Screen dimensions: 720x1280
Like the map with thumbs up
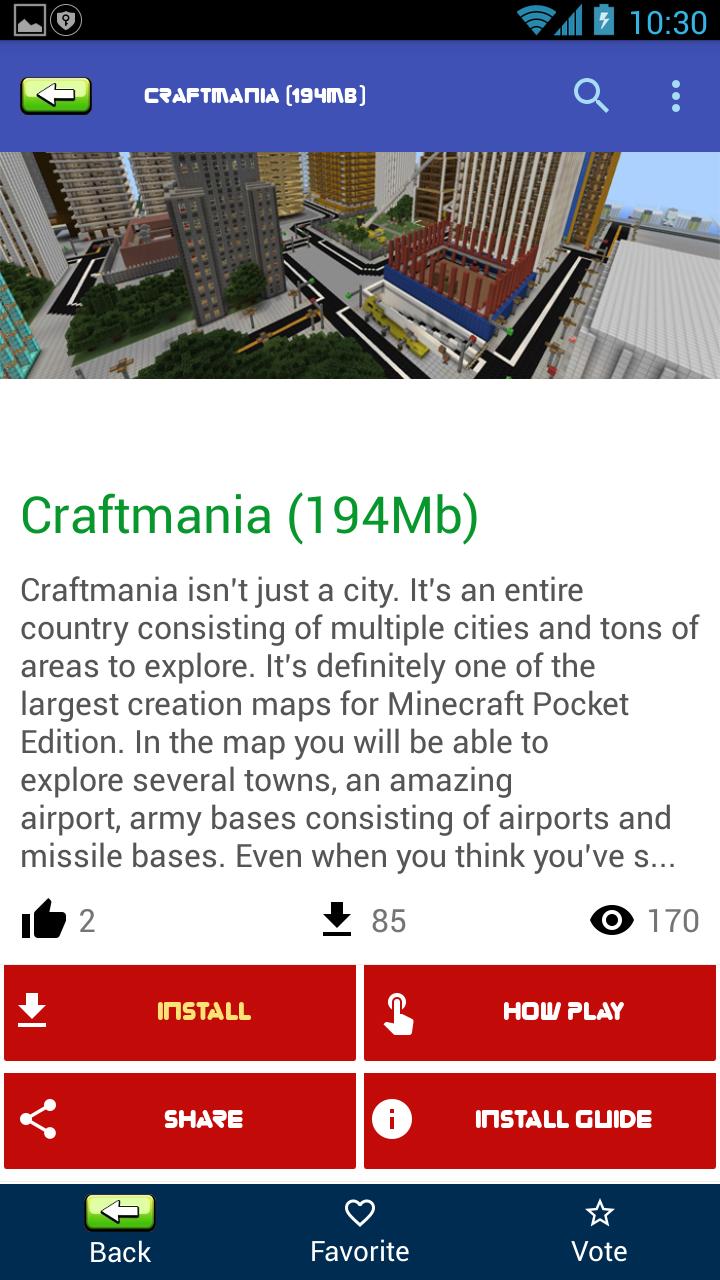(44, 920)
